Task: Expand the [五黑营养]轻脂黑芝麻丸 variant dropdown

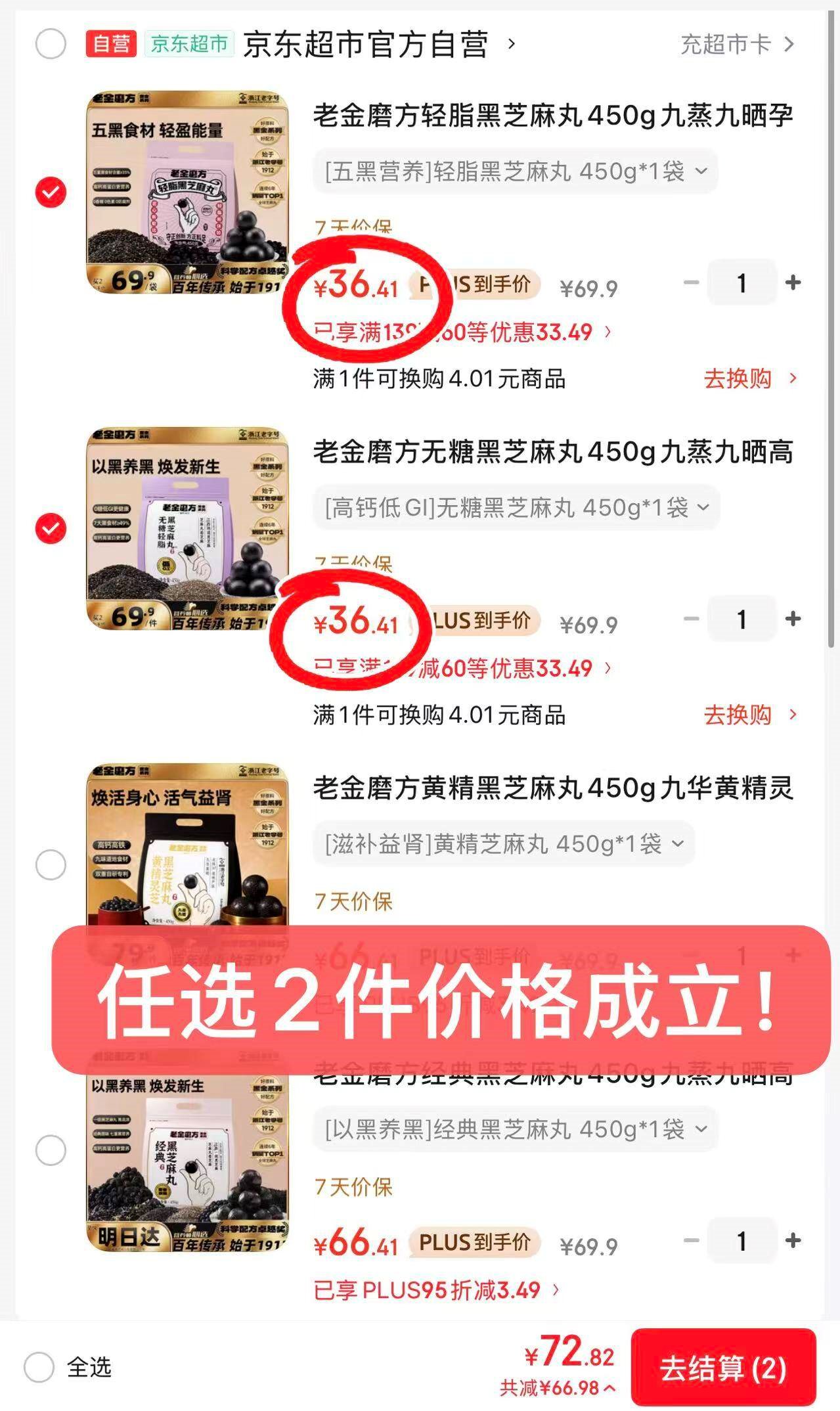Action: 515,172
